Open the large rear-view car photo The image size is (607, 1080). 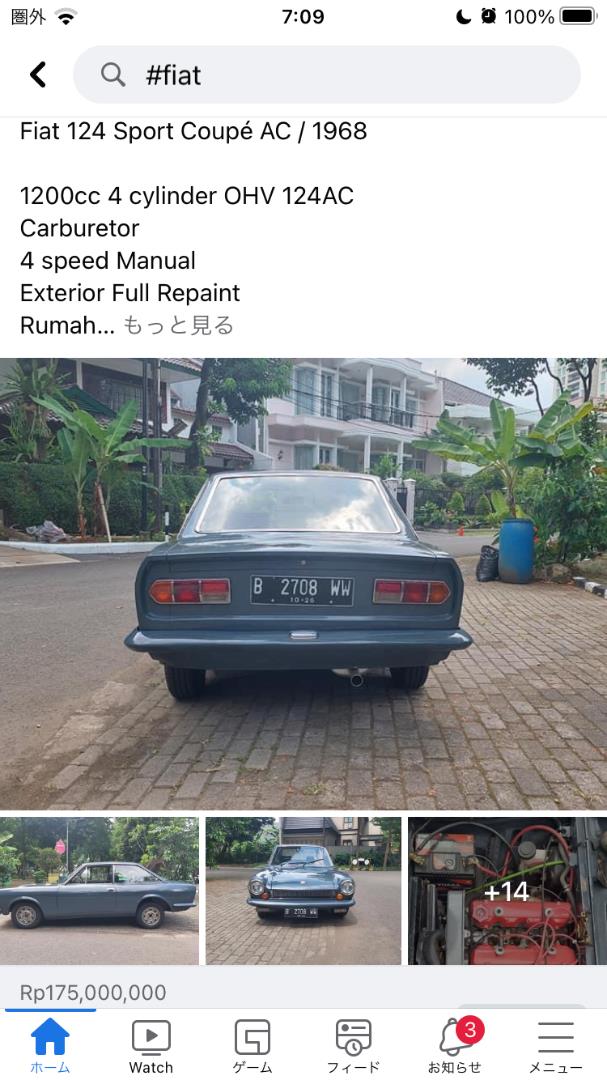[303, 583]
